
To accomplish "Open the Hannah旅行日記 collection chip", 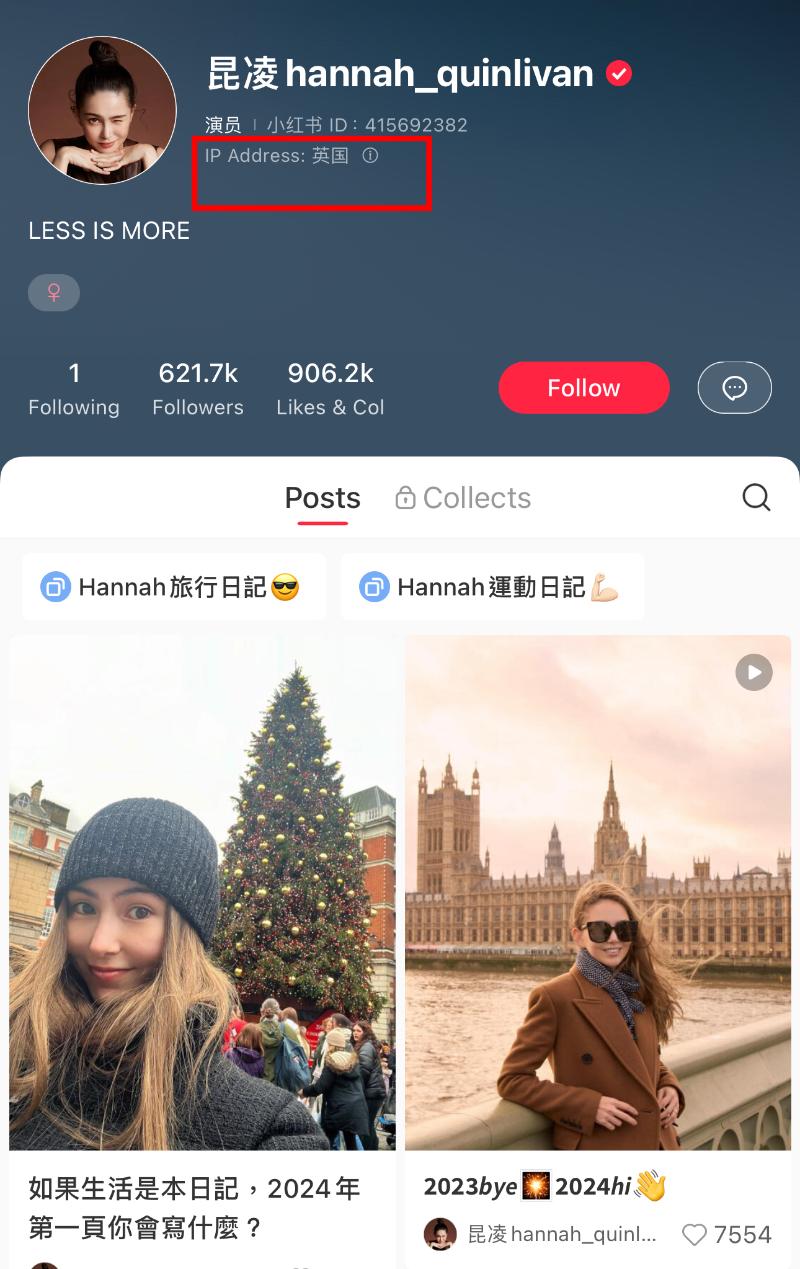I will click(x=174, y=587).
